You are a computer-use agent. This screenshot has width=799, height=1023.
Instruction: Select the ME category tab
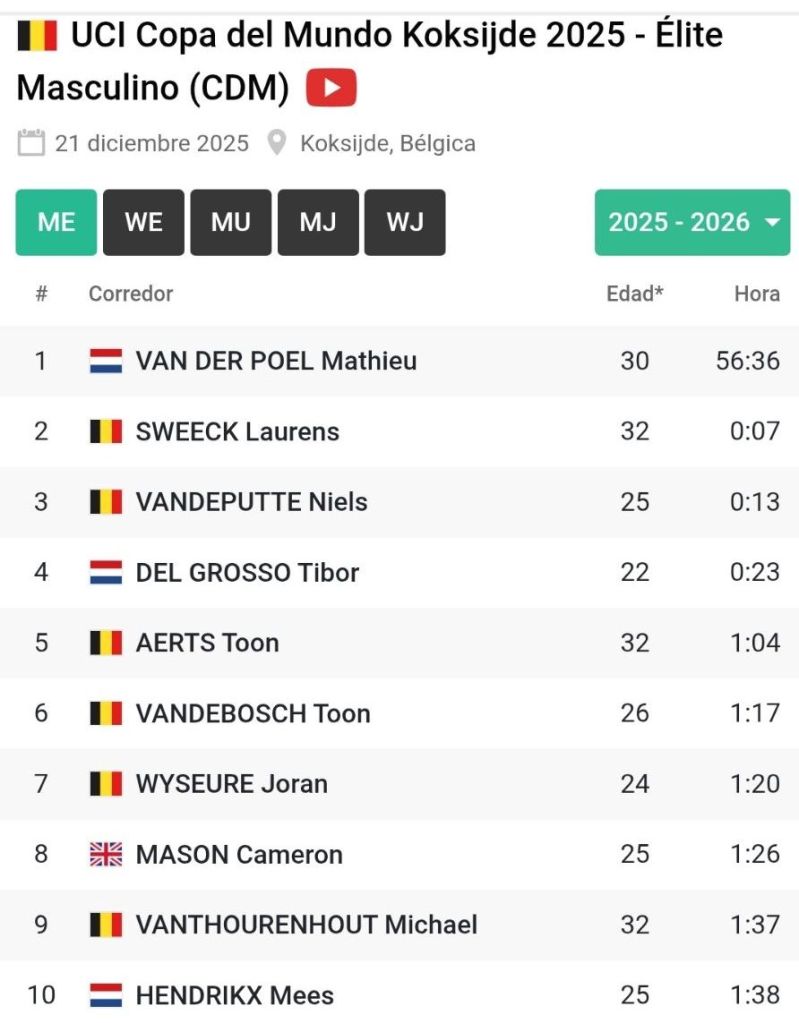56,222
